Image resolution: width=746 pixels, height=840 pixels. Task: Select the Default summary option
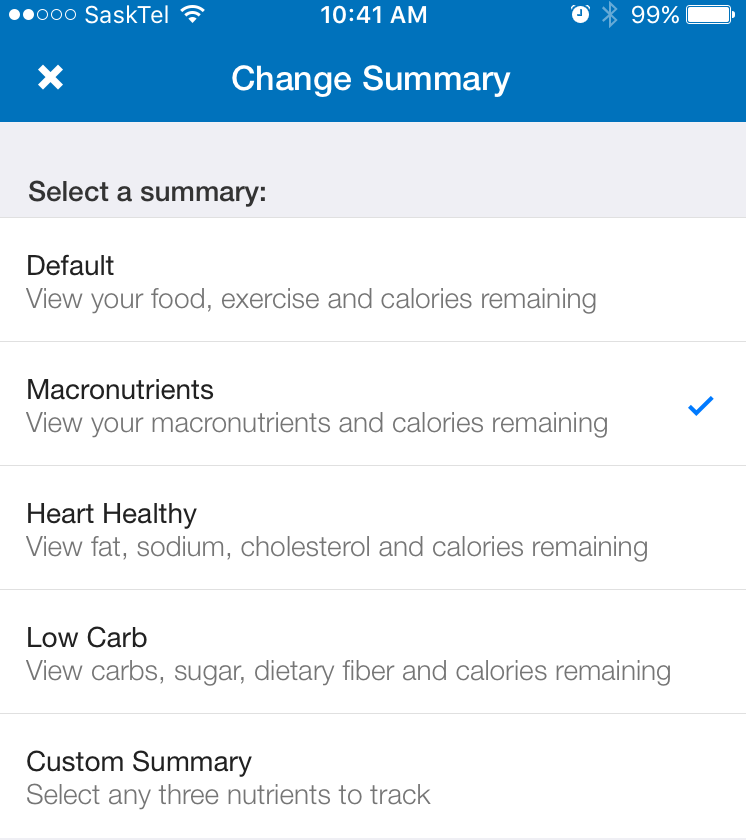pyautogui.click(x=372, y=281)
